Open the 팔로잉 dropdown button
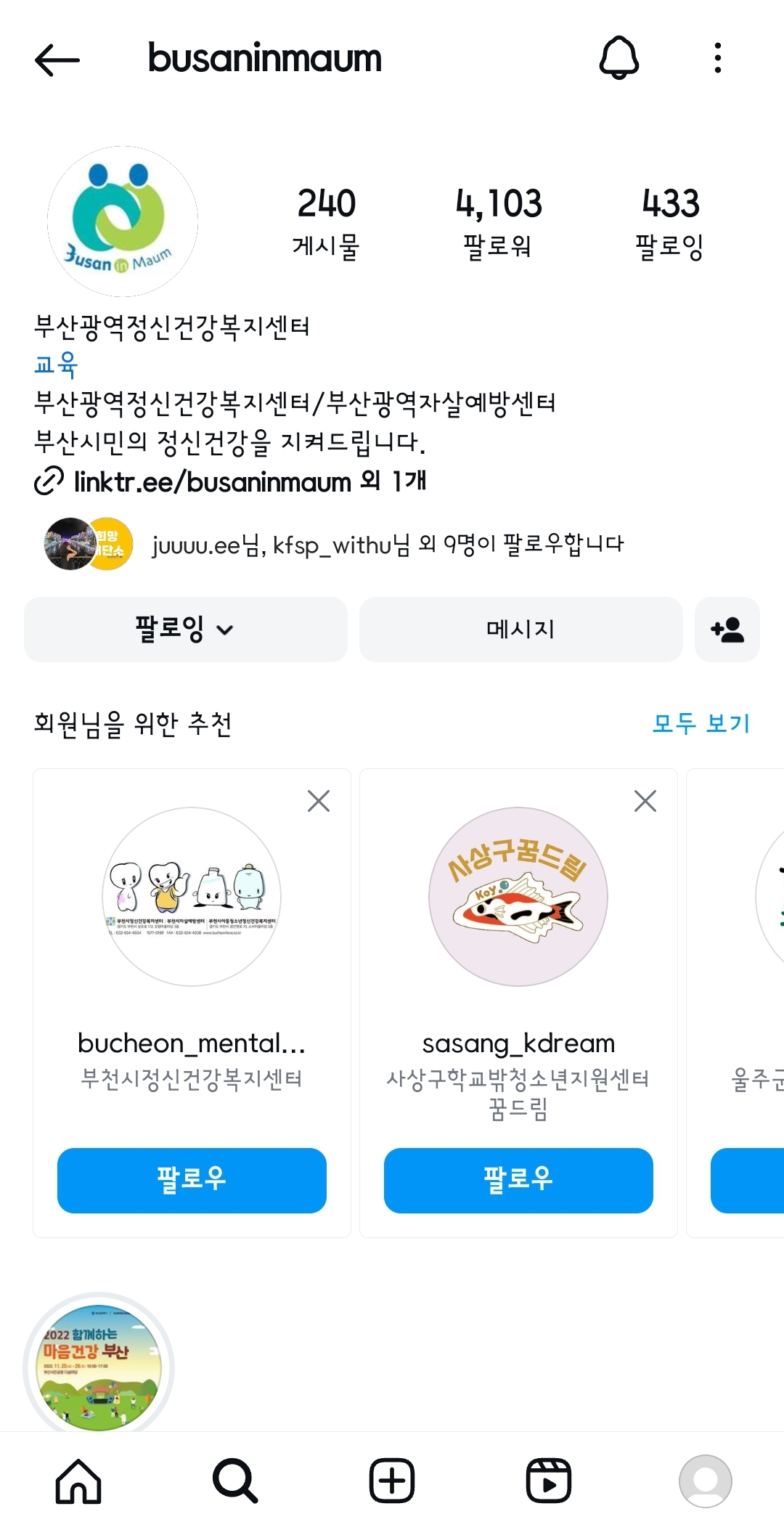Image resolution: width=784 pixels, height=1530 pixels. tap(185, 630)
